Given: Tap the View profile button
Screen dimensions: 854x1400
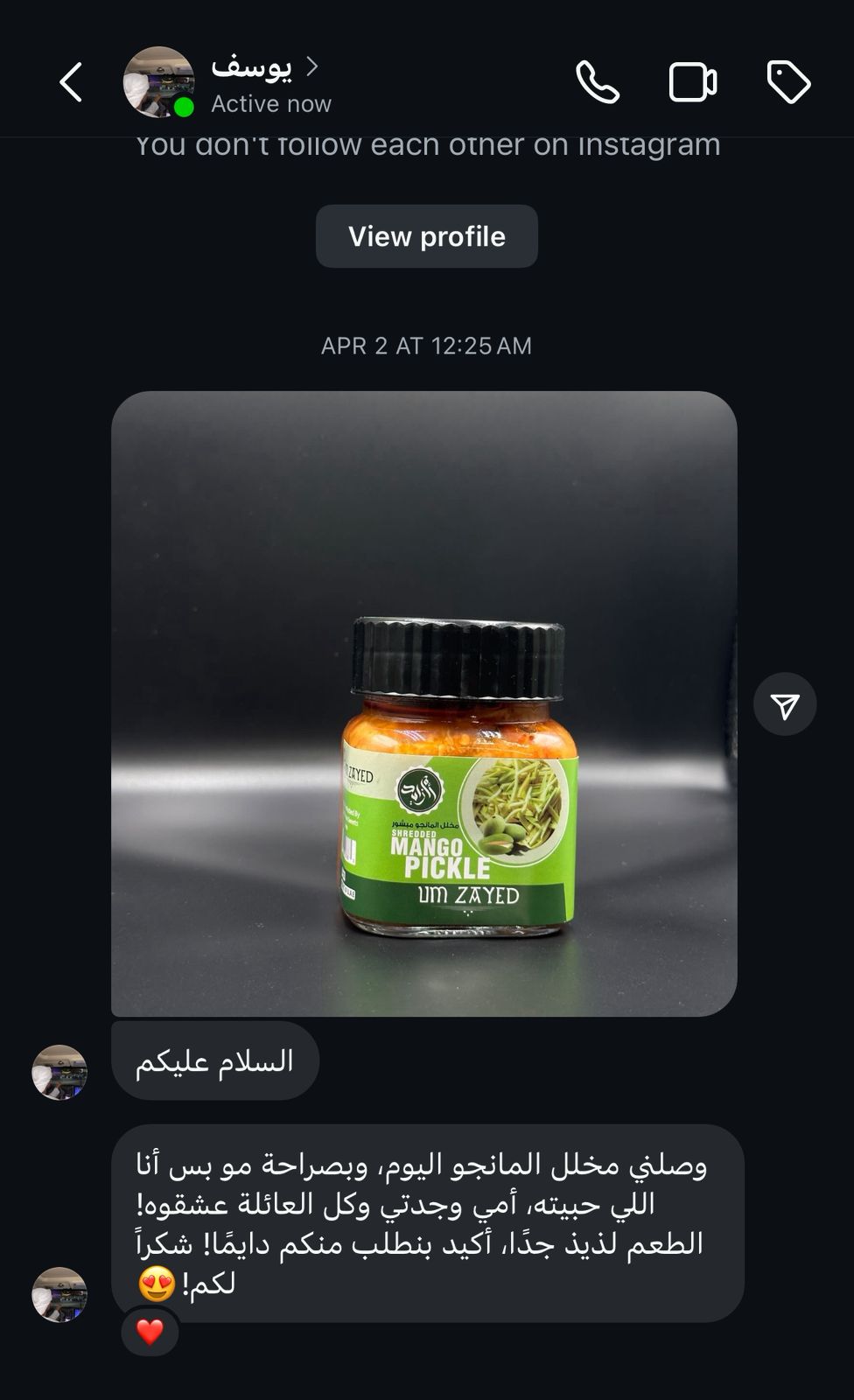Looking at the screenshot, I should point(426,236).
